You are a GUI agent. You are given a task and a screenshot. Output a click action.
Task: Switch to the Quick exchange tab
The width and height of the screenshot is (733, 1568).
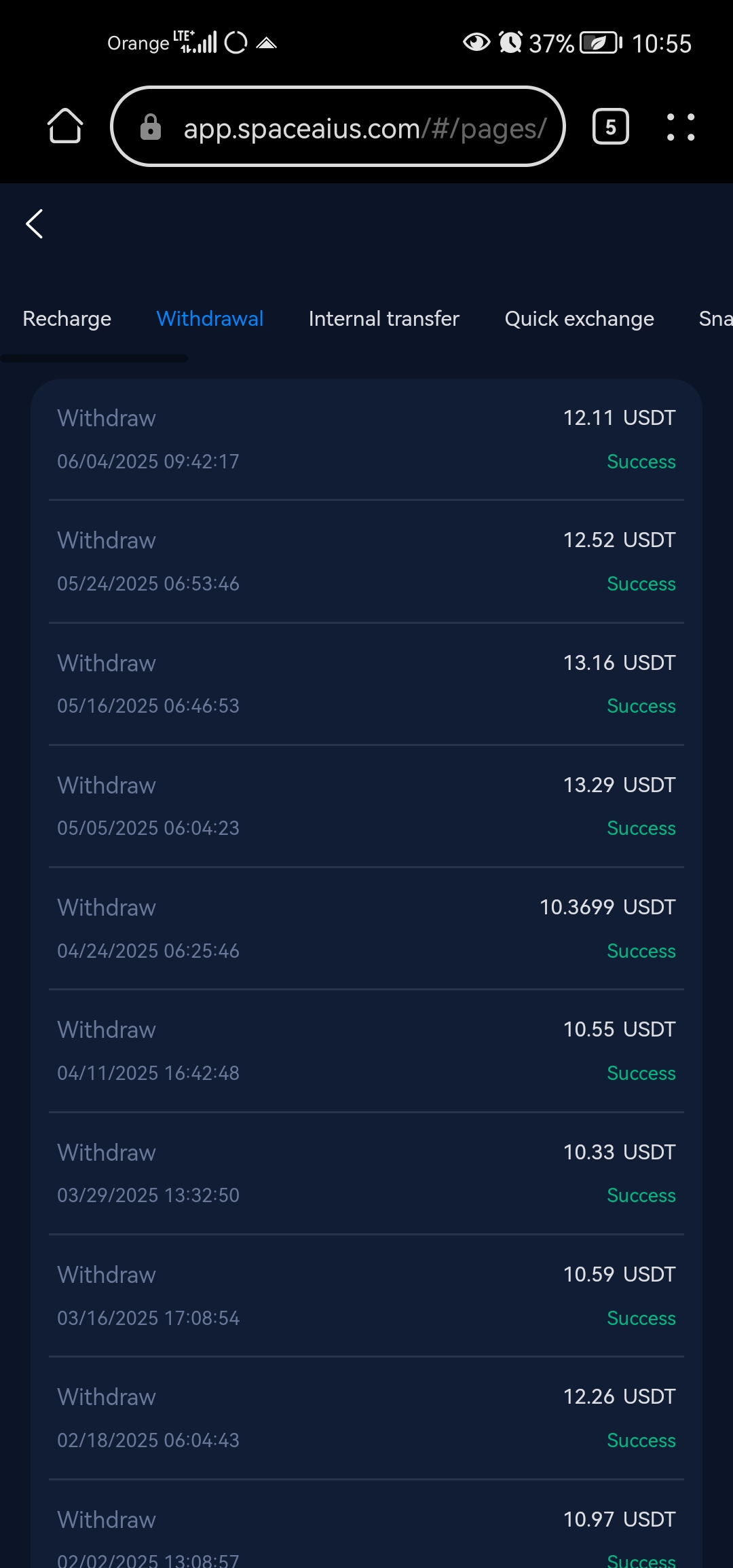point(579,318)
